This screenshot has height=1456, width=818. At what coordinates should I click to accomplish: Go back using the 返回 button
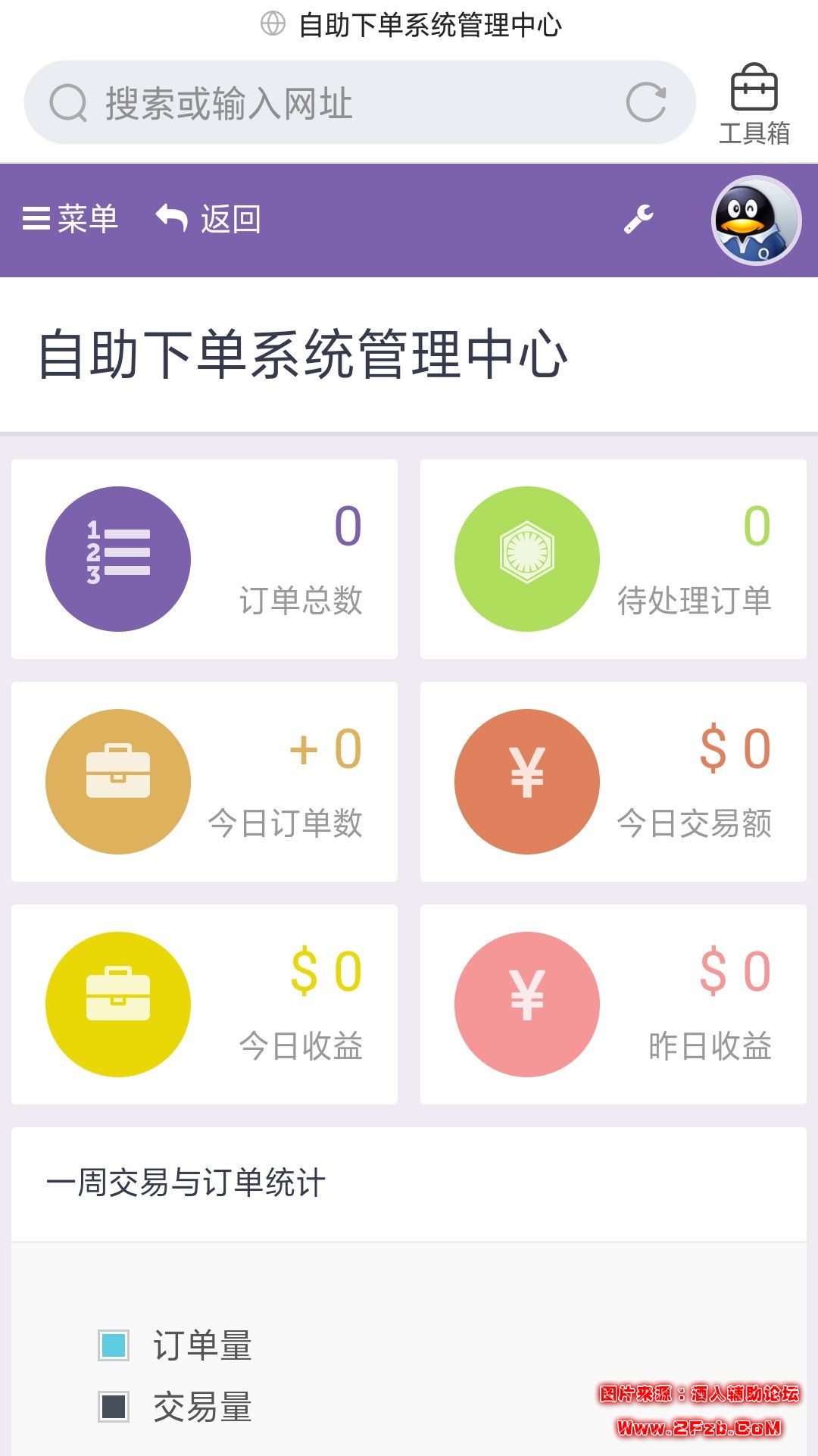point(209,220)
